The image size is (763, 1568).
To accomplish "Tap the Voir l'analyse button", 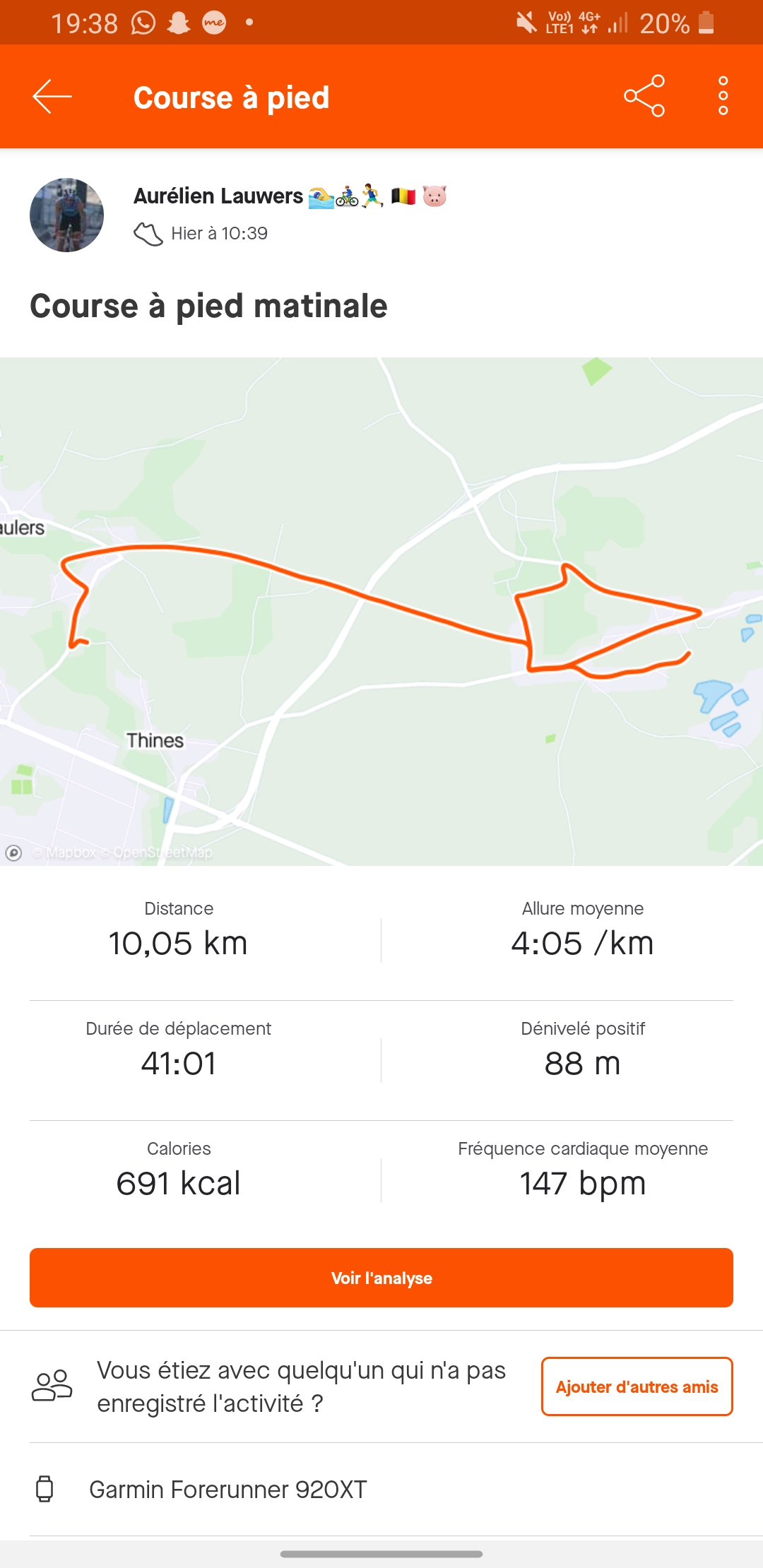I will (x=381, y=1278).
